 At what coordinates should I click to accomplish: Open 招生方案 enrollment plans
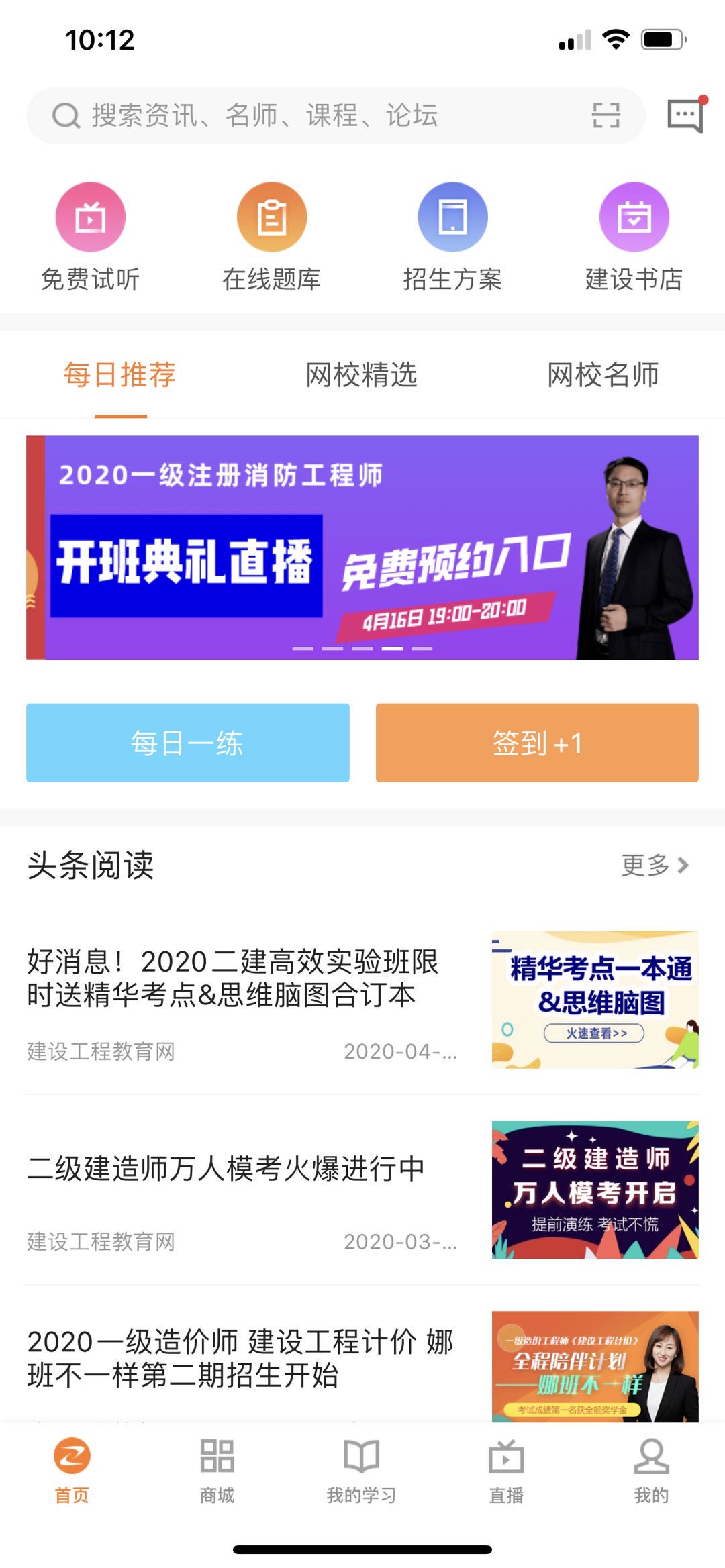point(453,236)
